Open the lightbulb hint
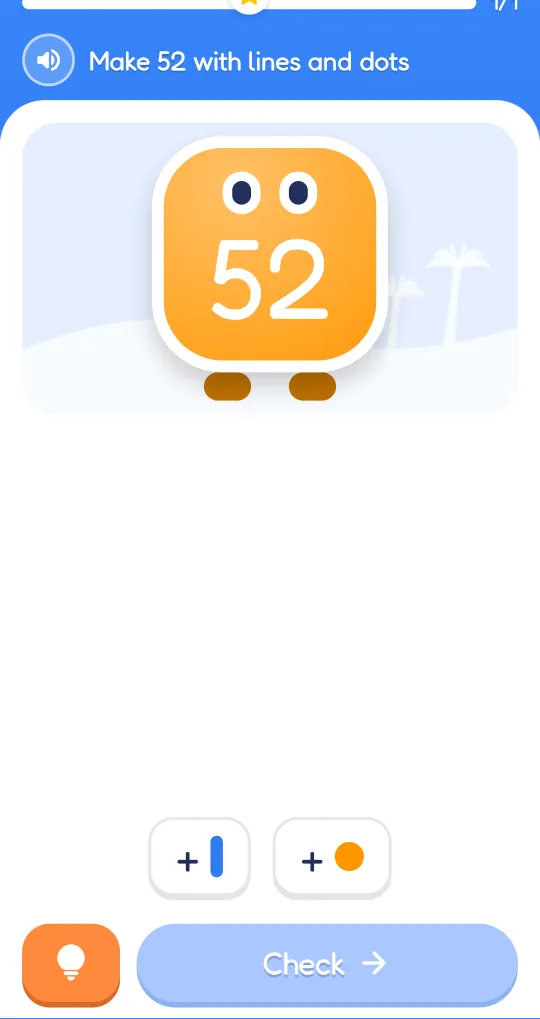The width and height of the screenshot is (540, 1019). click(x=71, y=964)
